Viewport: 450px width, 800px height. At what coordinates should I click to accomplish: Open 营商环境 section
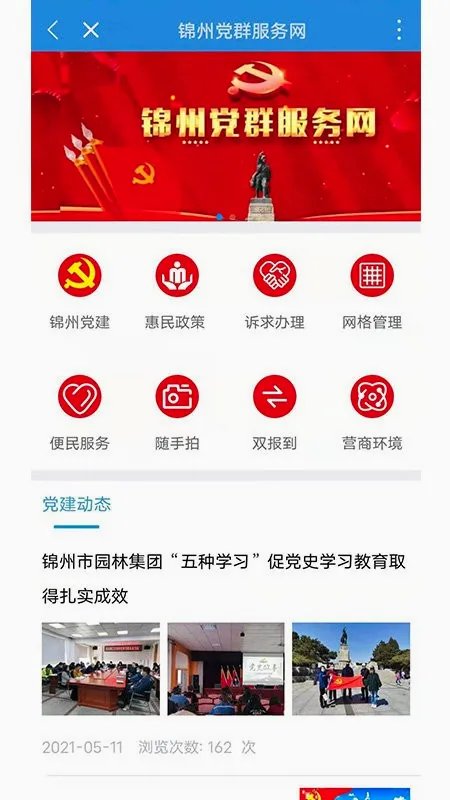tap(372, 413)
